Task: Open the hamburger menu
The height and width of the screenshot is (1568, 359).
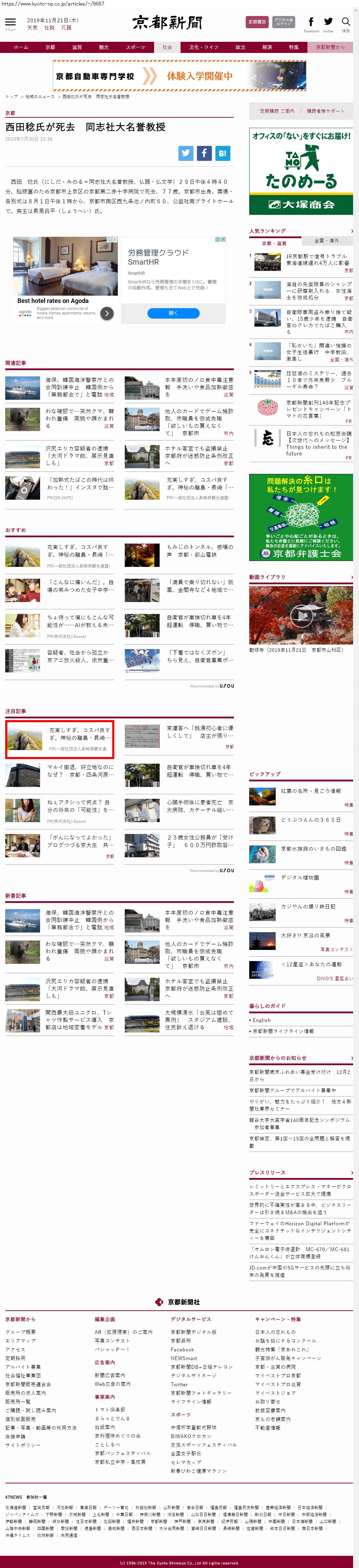Action: (10, 23)
